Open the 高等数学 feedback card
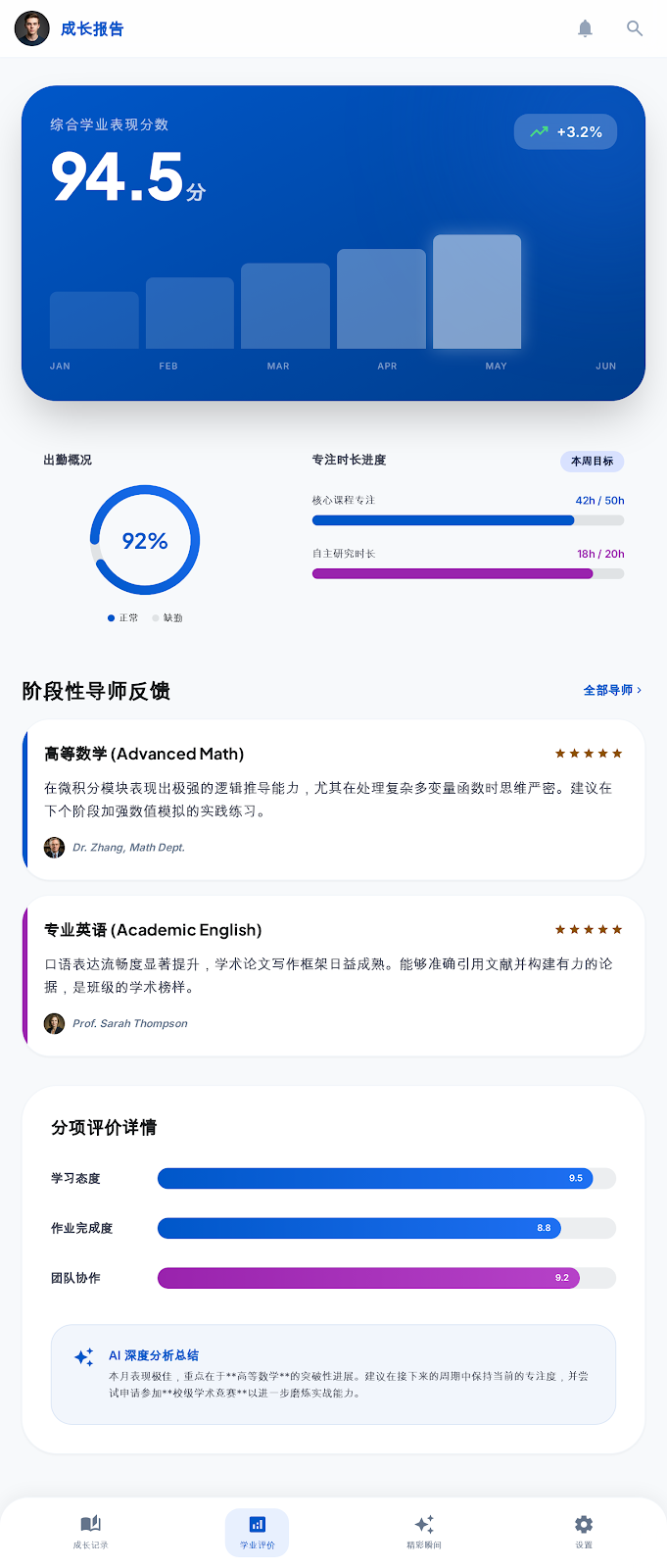The height and width of the screenshot is (1568, 667). coord(333,800)
